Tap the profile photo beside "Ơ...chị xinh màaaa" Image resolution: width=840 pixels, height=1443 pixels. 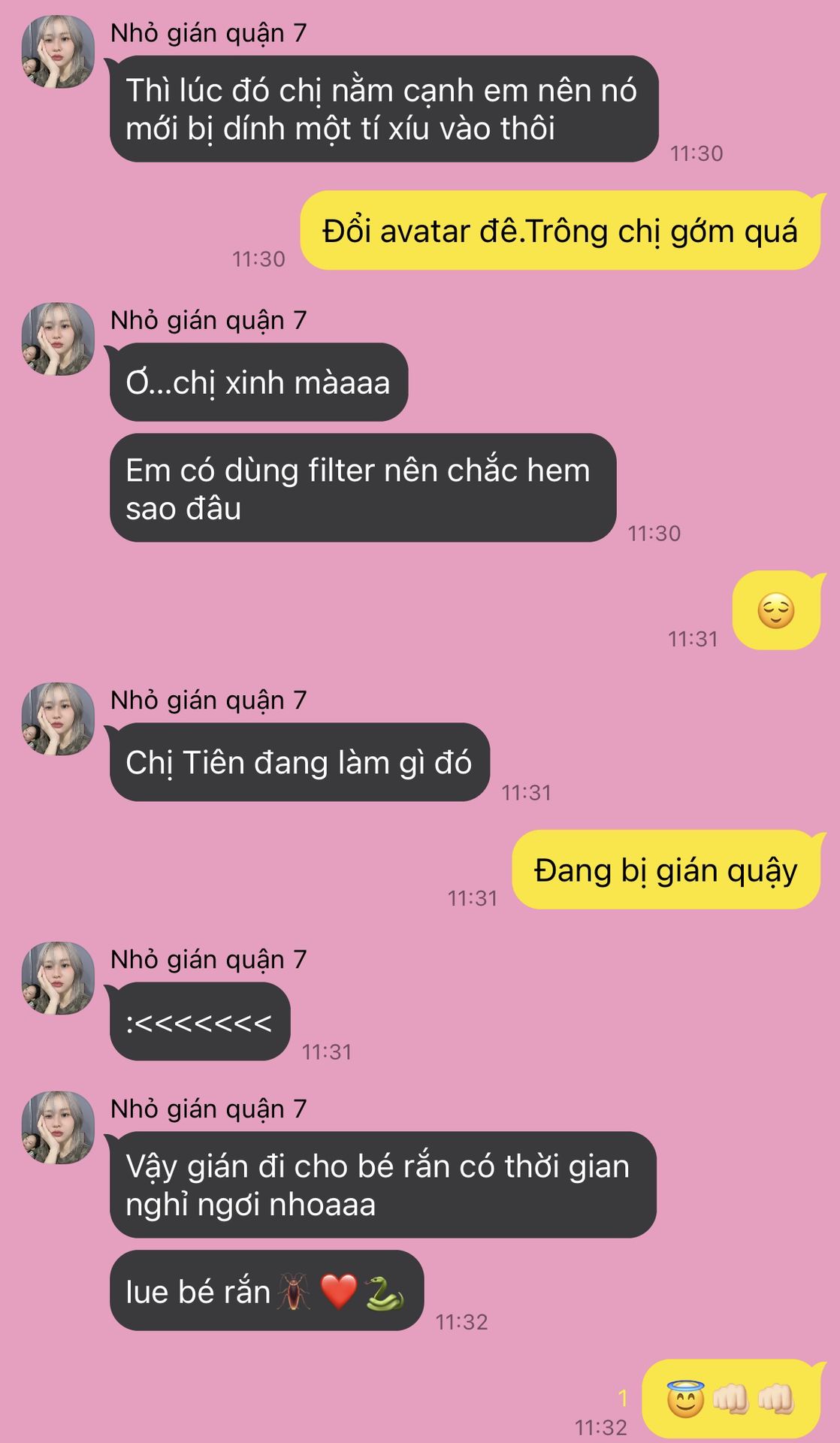coord(58,339)
